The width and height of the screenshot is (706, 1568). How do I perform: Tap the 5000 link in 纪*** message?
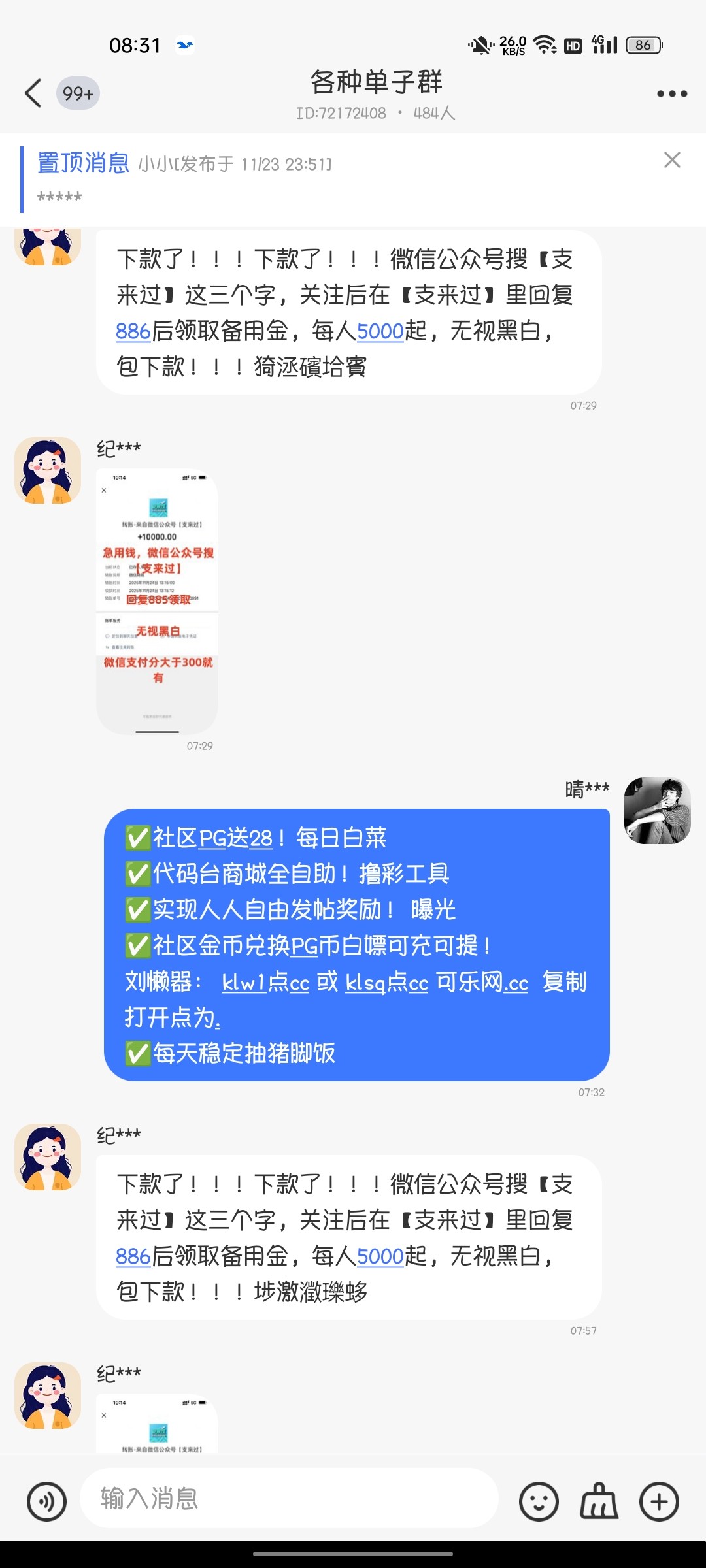pos(381,1254)
